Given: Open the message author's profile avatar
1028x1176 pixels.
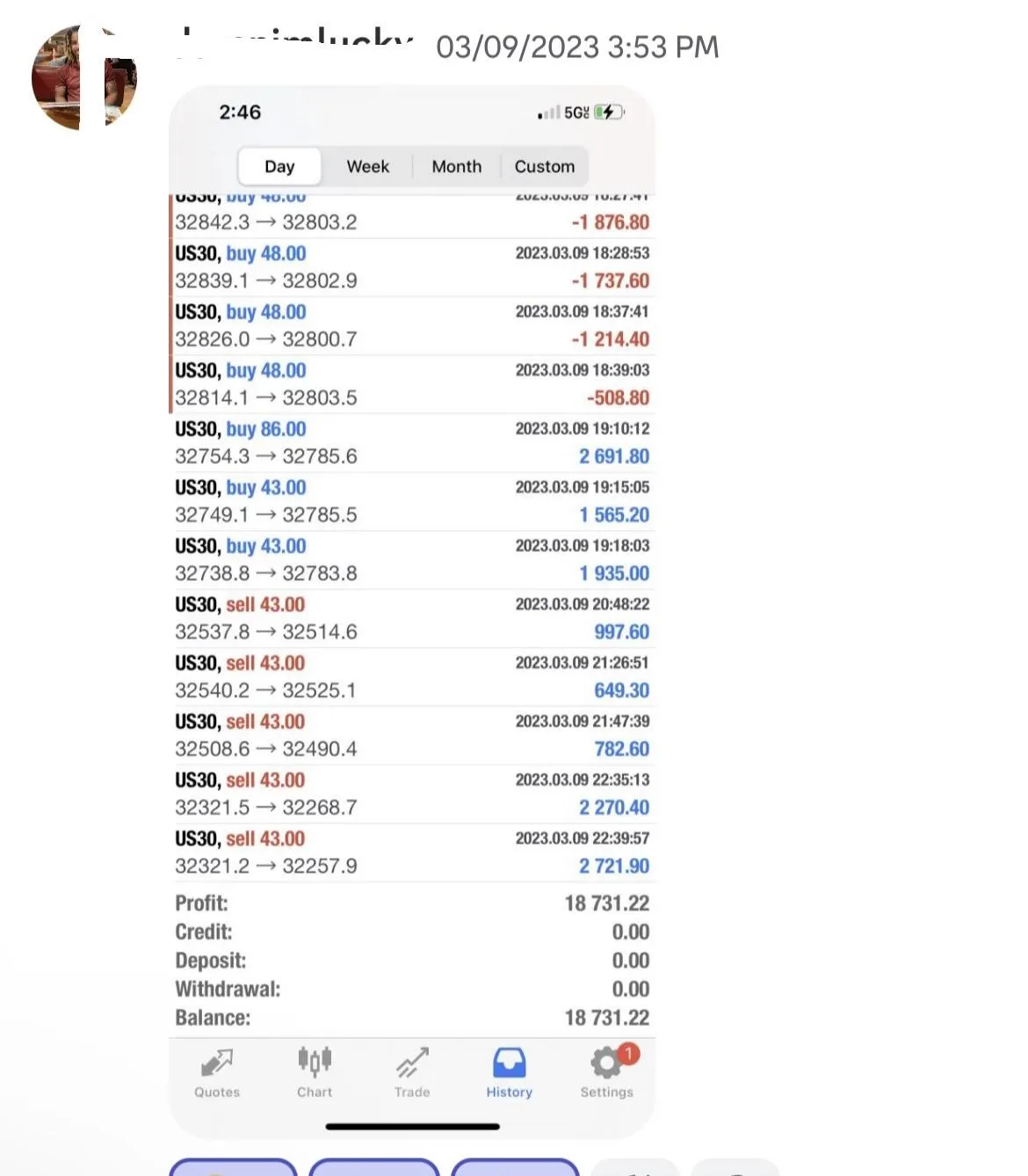Looking at the screenshot, I should tap(83, 78).
